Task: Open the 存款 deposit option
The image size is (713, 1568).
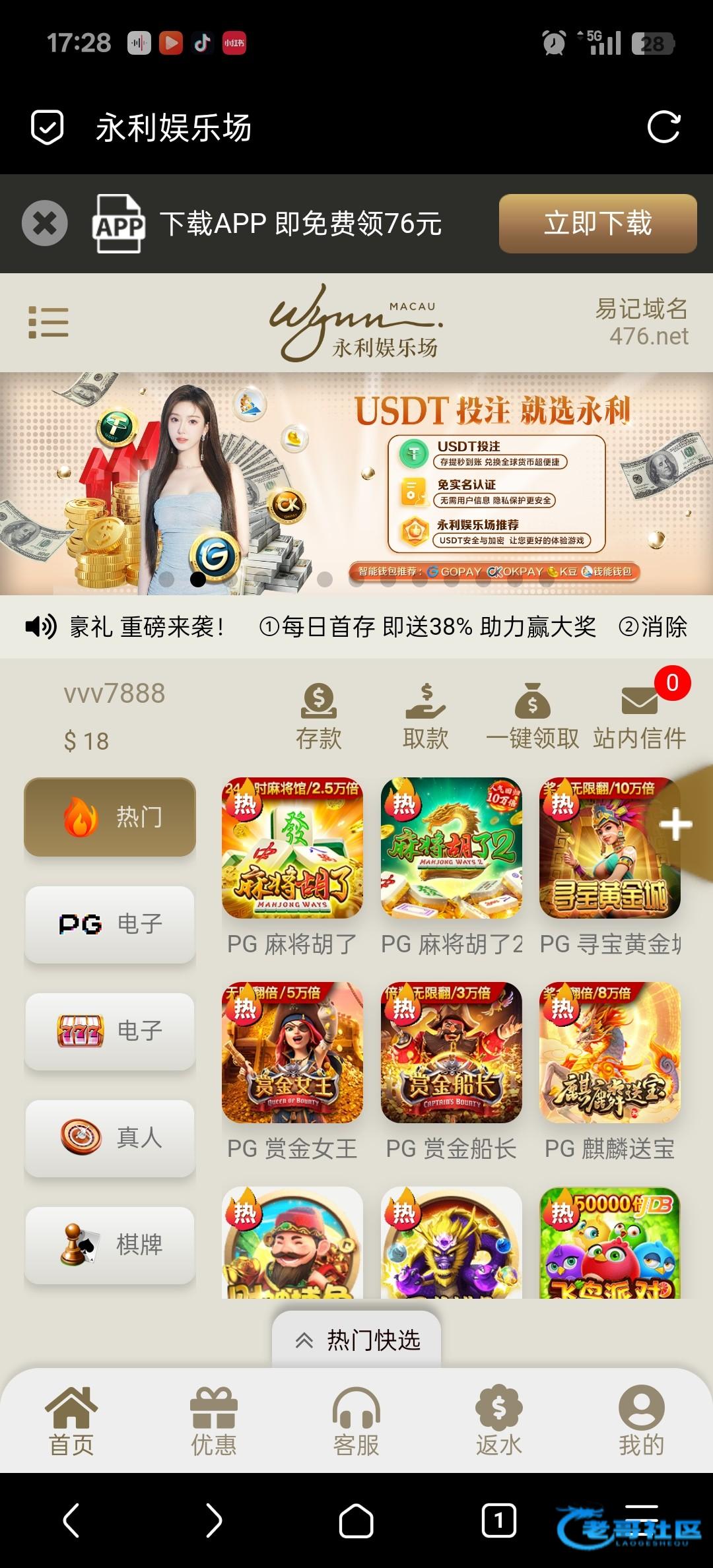Action: (x=319, y=717)
